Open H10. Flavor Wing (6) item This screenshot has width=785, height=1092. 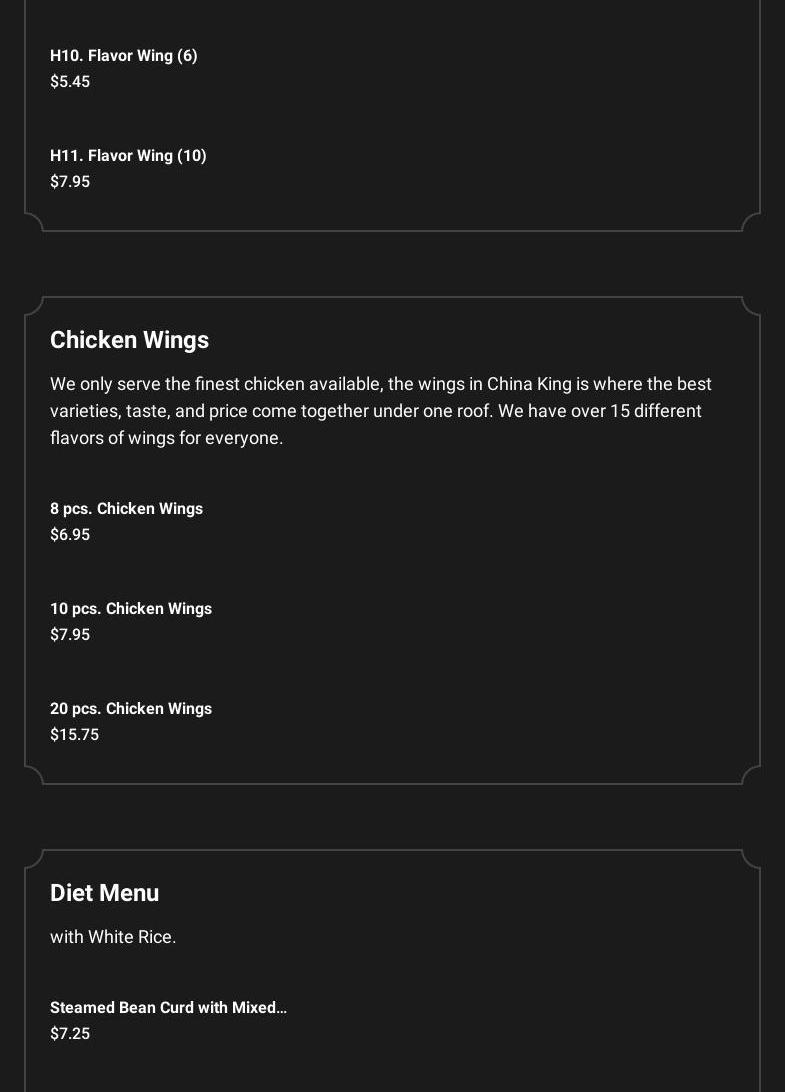coord(124,56)
